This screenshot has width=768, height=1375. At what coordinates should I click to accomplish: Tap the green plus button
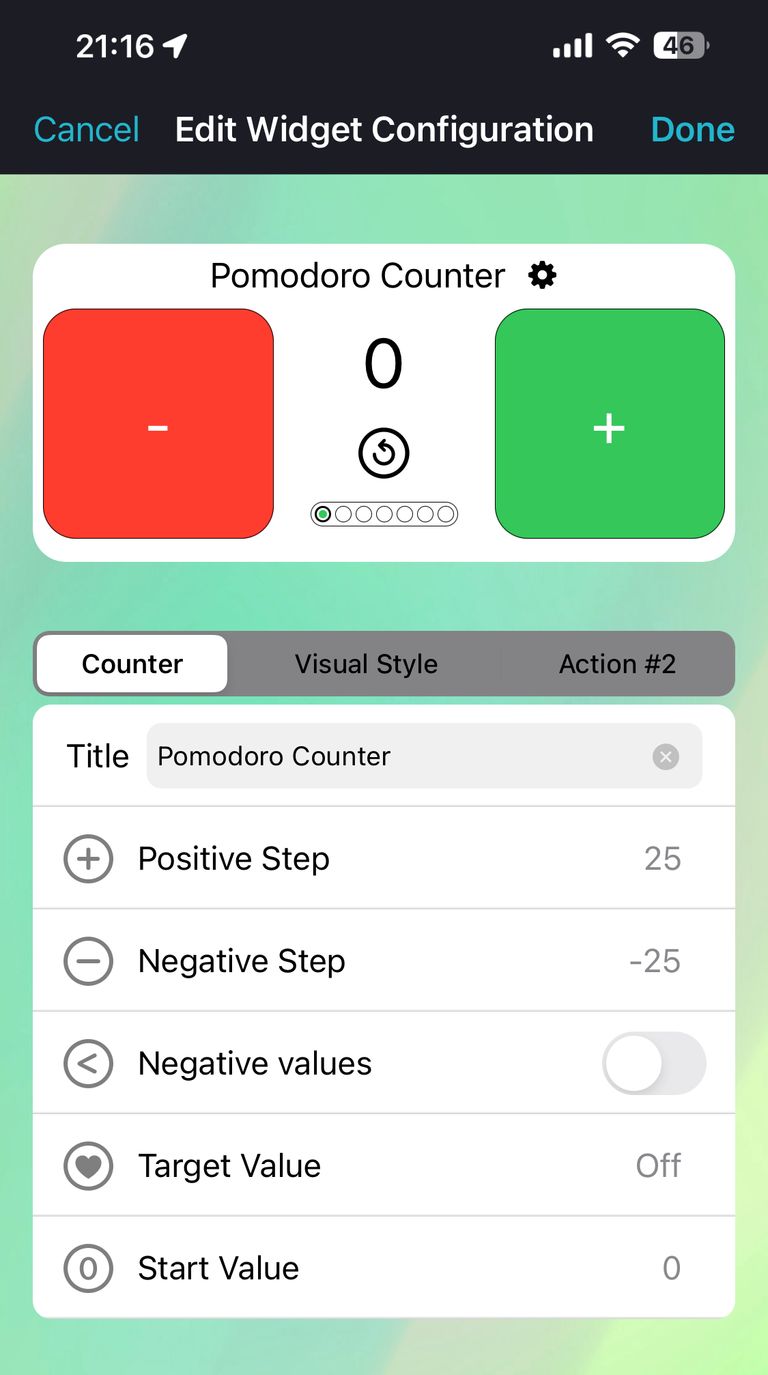tap(609, 424)
